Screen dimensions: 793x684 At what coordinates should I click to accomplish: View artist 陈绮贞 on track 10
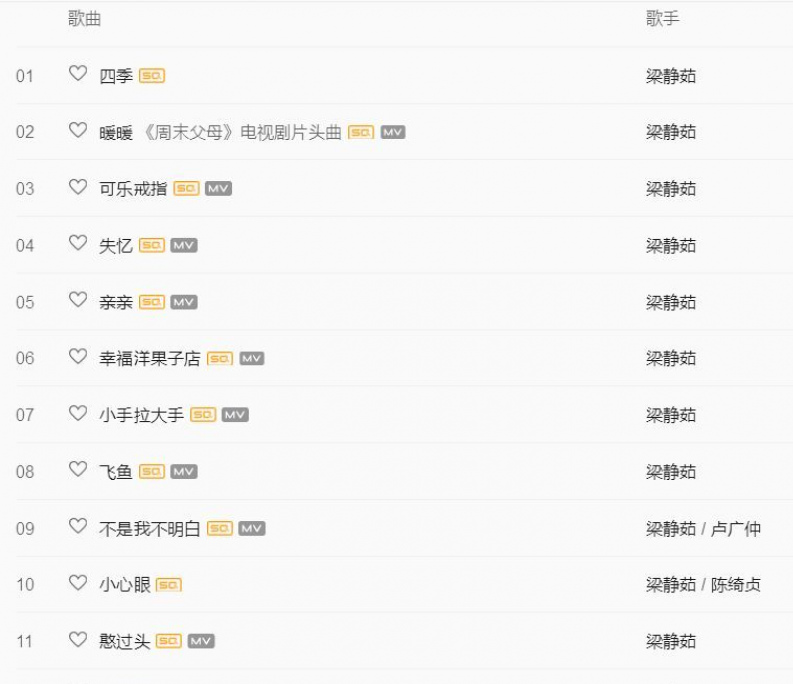(735, 585)
